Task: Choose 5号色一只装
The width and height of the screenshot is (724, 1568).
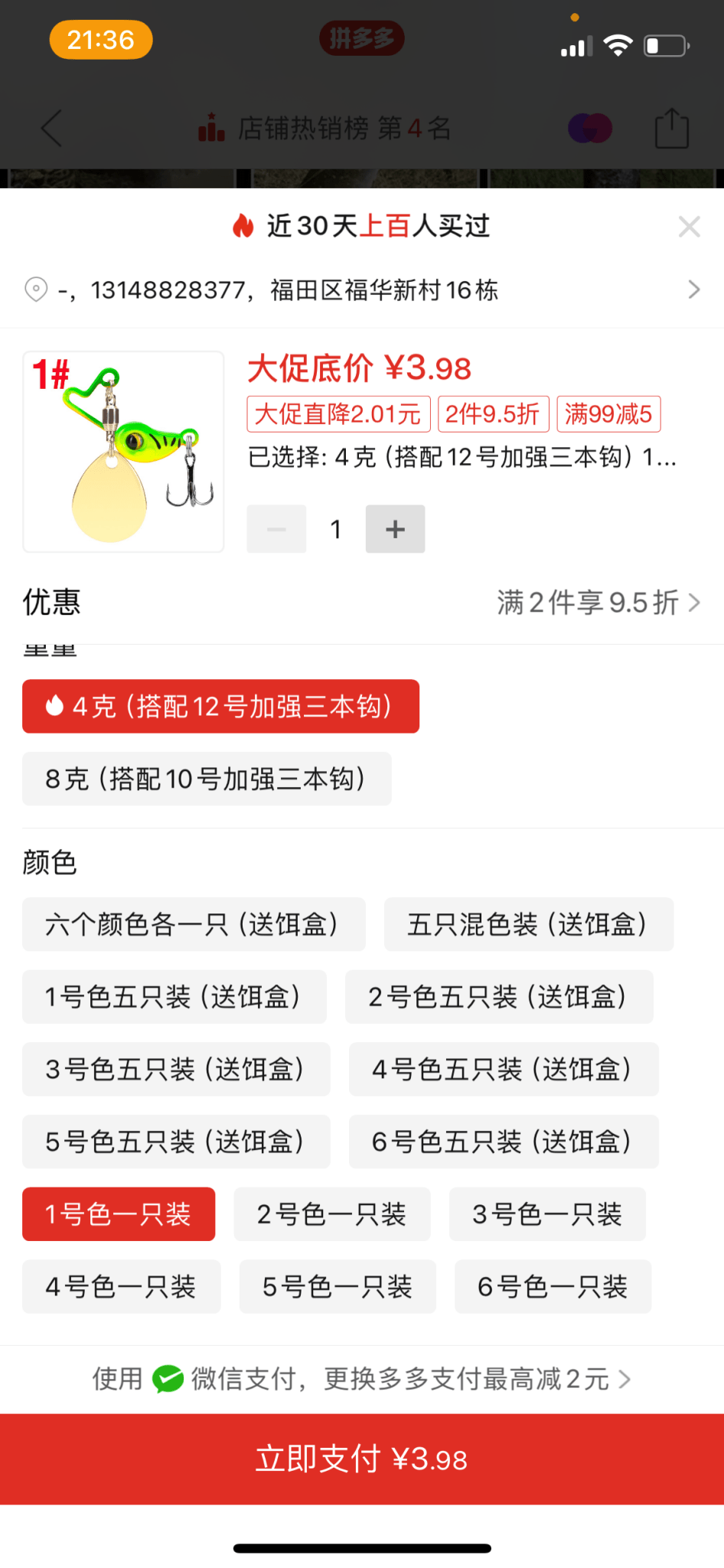Action: click(337, 1286)
